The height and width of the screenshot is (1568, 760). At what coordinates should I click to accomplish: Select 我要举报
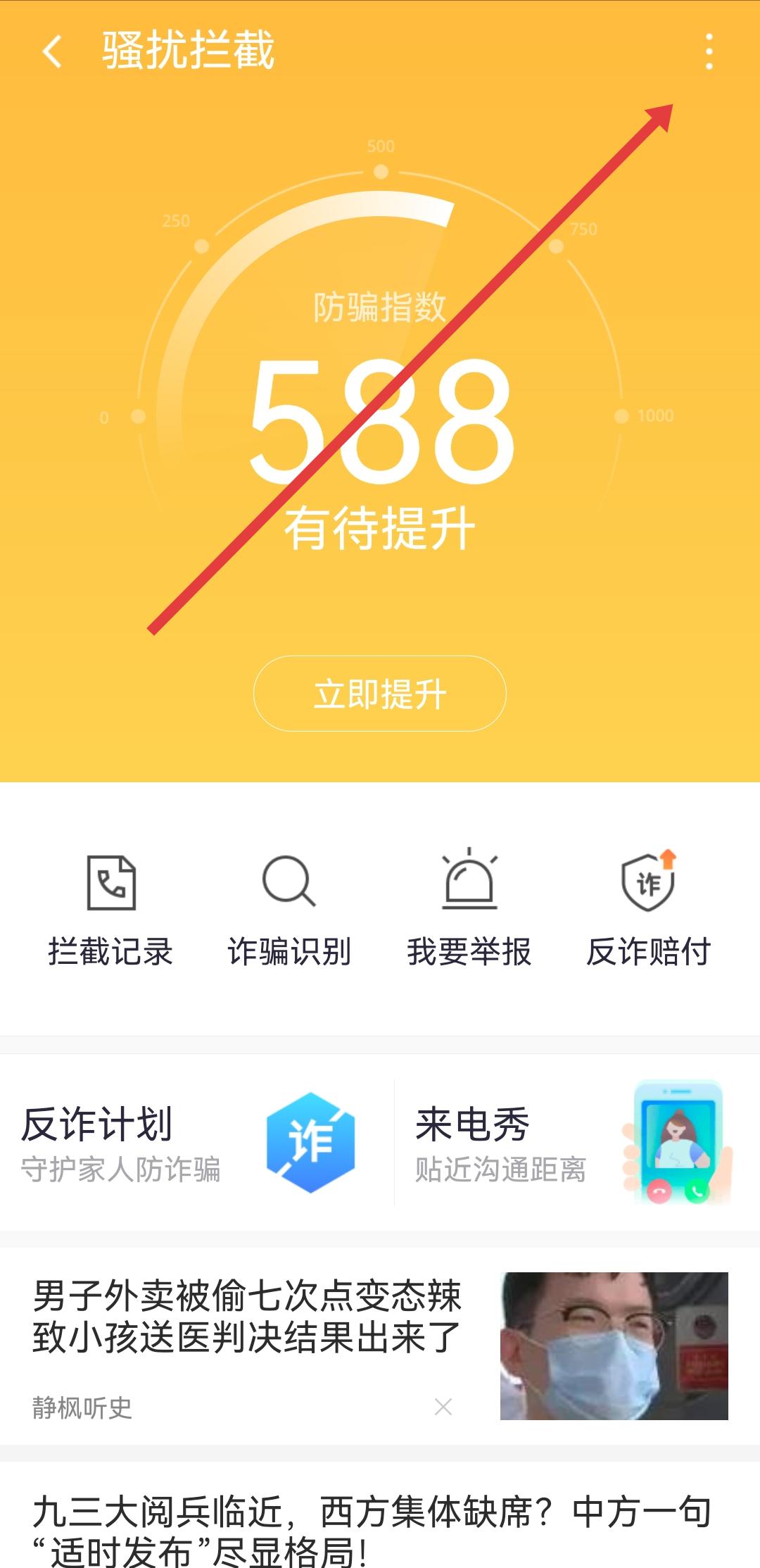point(469,910)
